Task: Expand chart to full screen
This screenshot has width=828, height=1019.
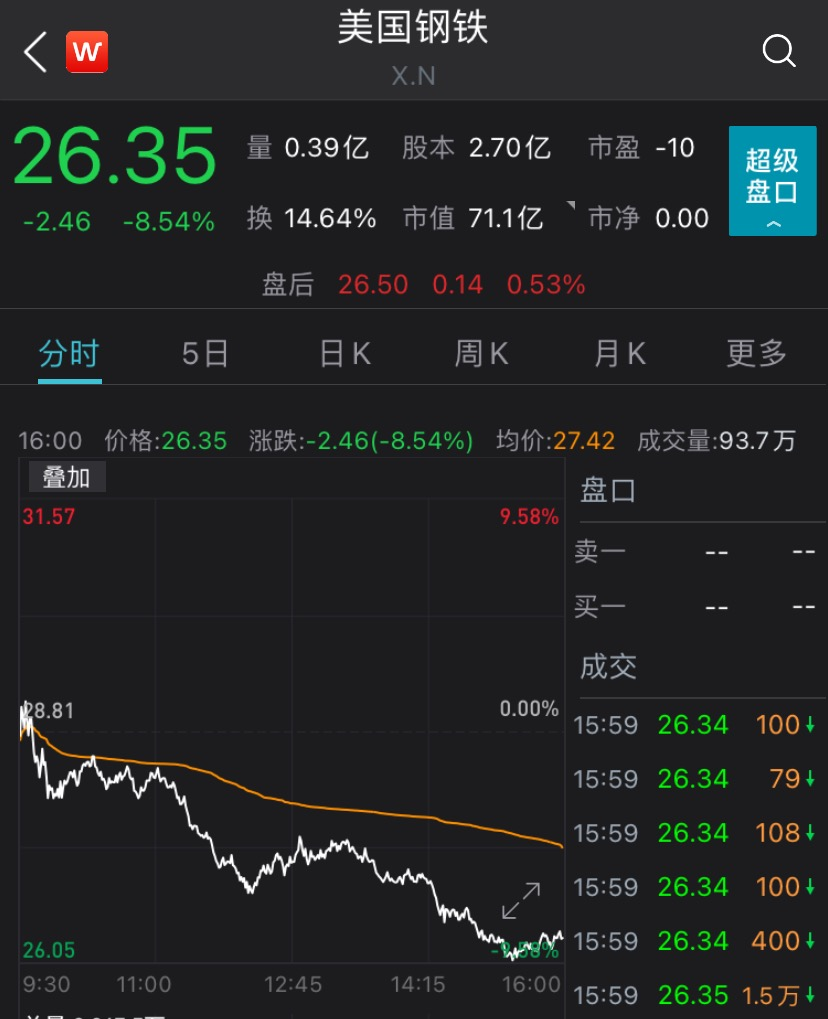Action: (521, 900)
